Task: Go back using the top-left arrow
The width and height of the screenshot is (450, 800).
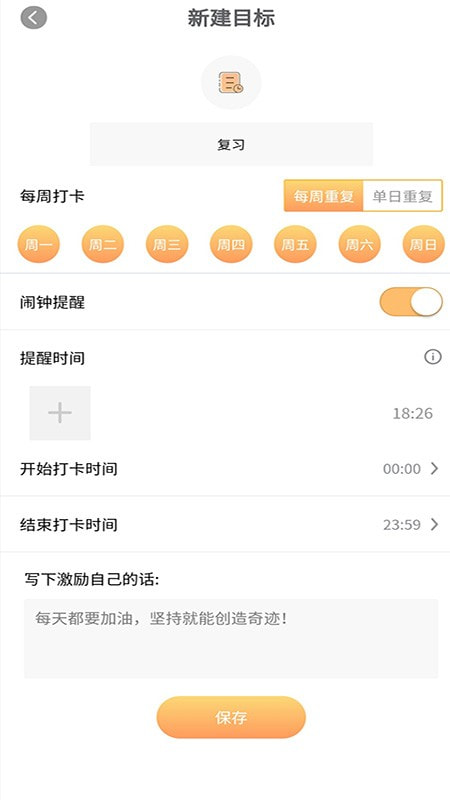Action: point(34,18)
